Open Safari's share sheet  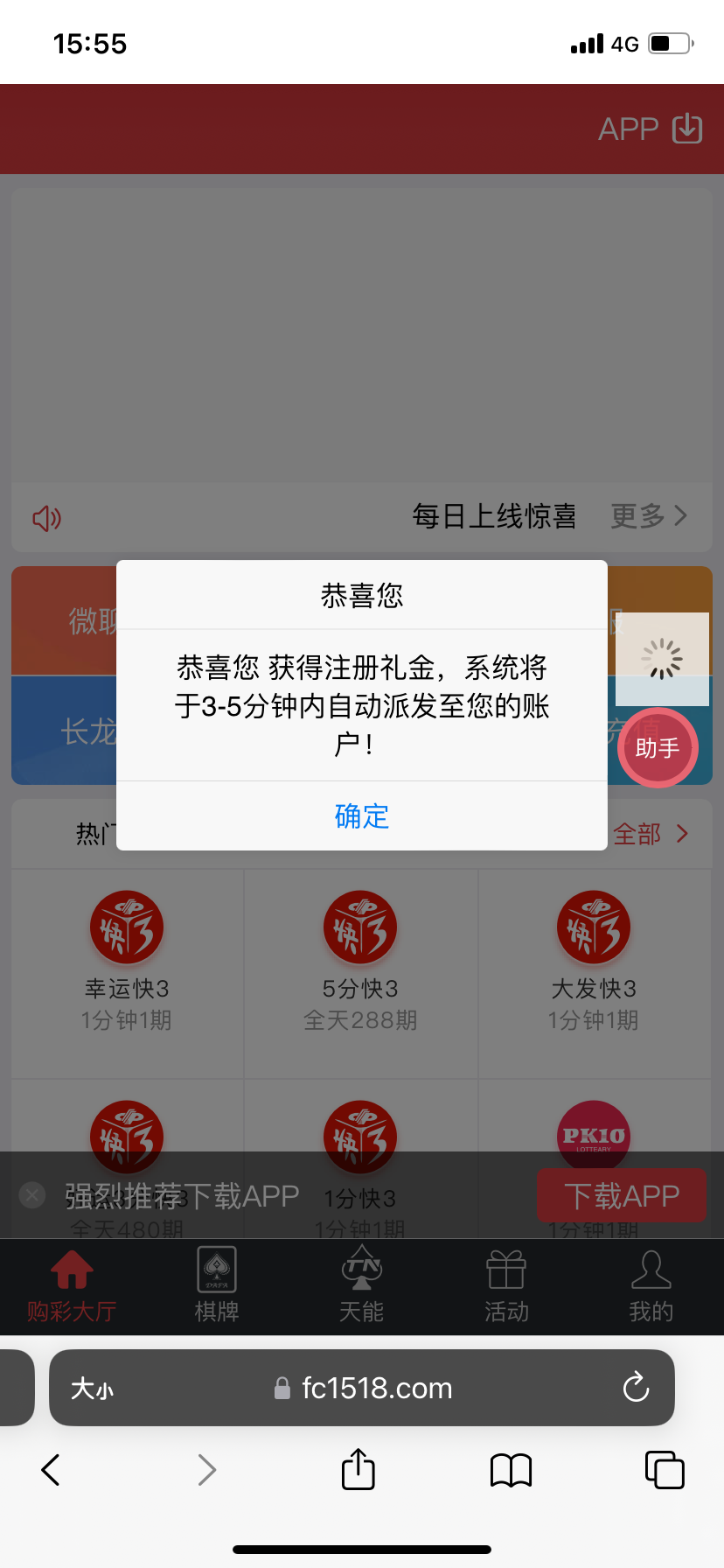point(358,1470)
